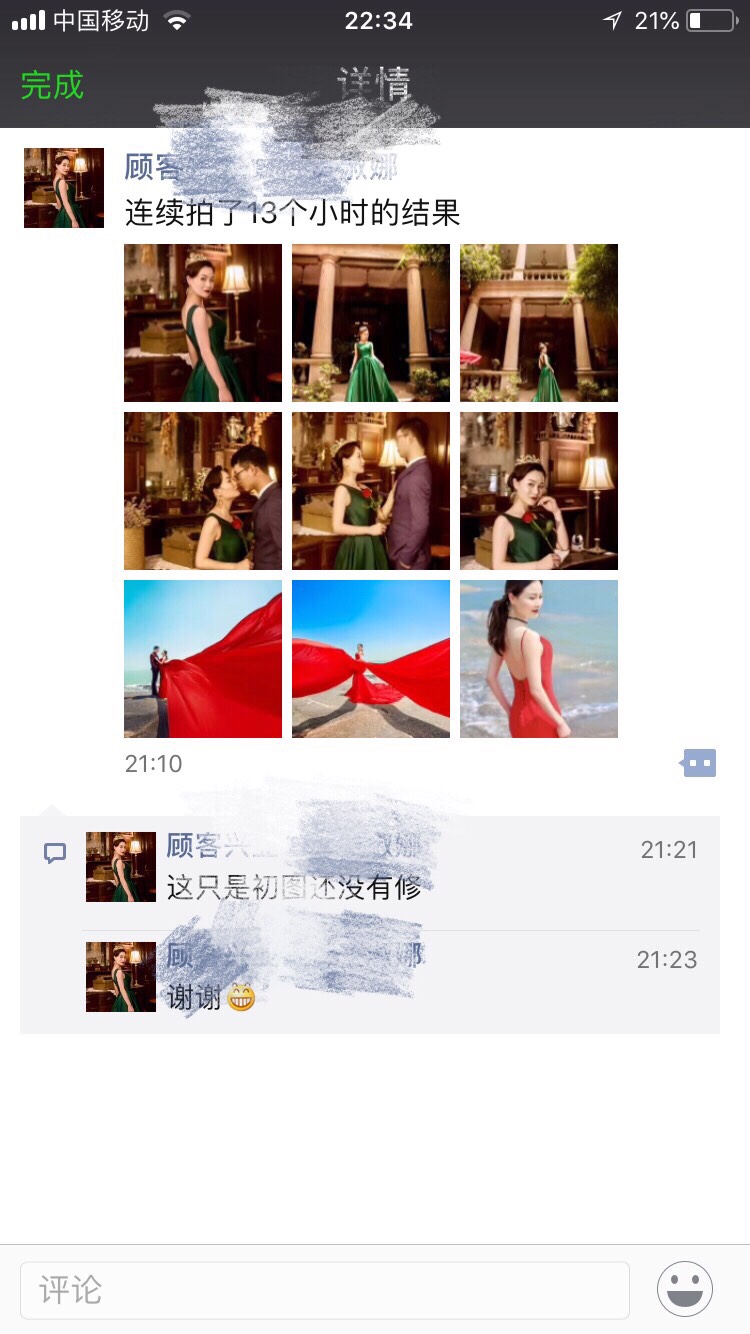Tap the green 完成 button
The width and height of the screenshot is (750, 1334).
tap(52, 85)
